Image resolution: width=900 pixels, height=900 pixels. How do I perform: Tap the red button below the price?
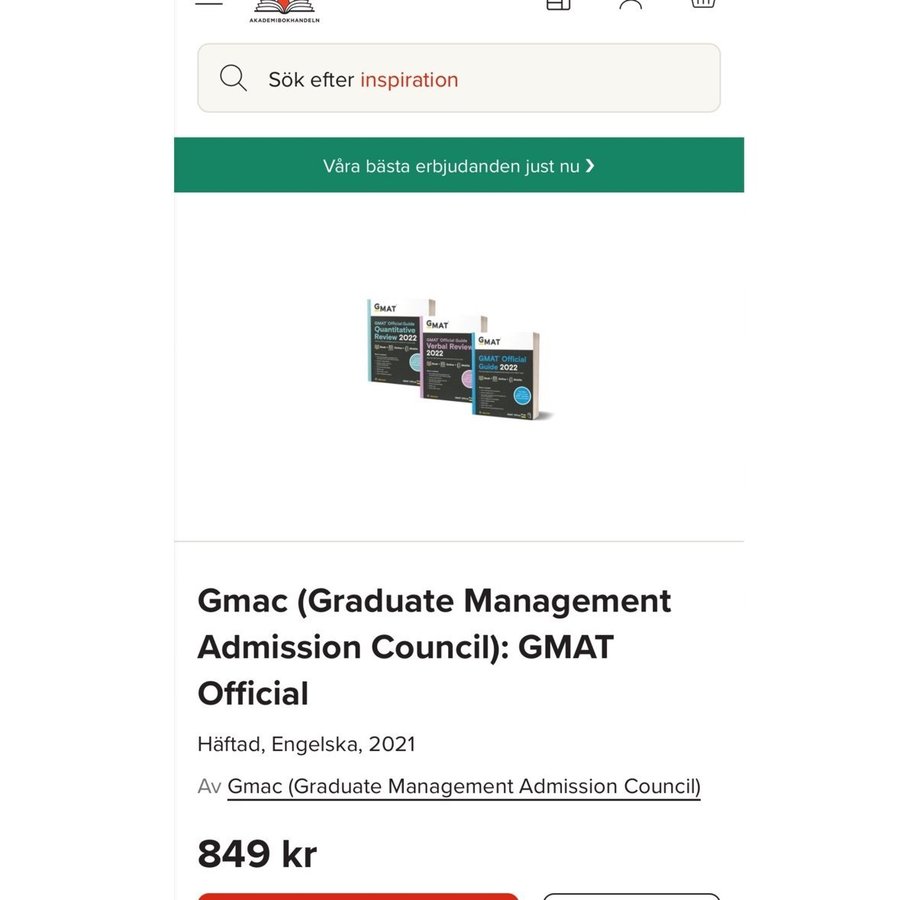358,896
